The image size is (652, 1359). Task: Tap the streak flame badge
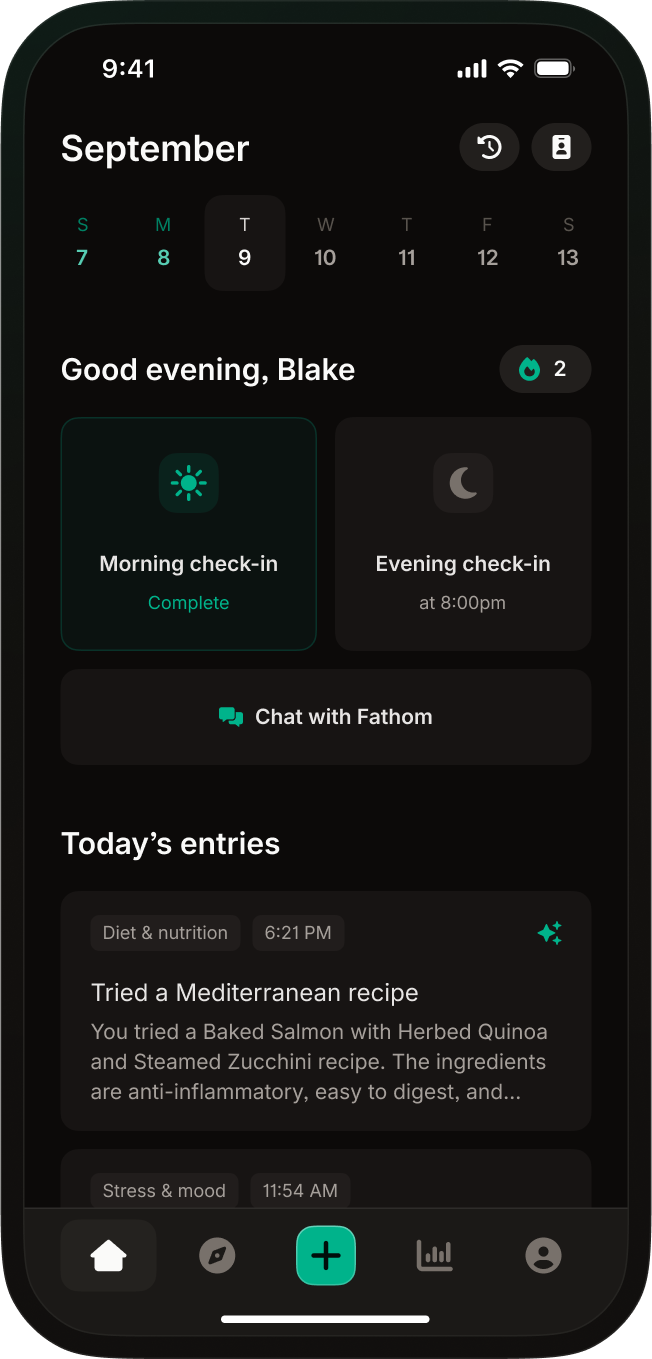tap(545, 370)
